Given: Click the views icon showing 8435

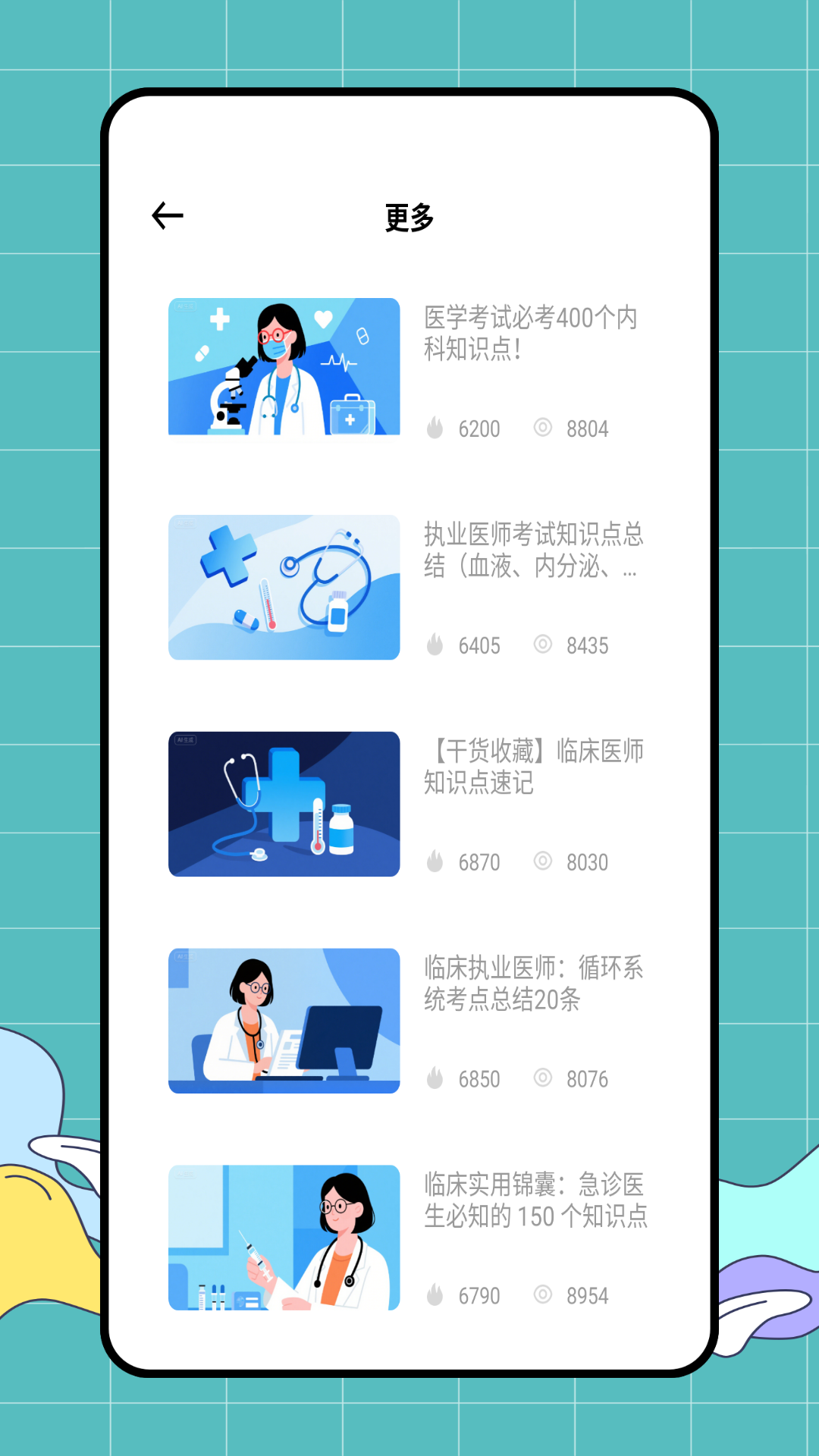Looking at the screenshot, I should pyautogui.click(x=543, y=645).
